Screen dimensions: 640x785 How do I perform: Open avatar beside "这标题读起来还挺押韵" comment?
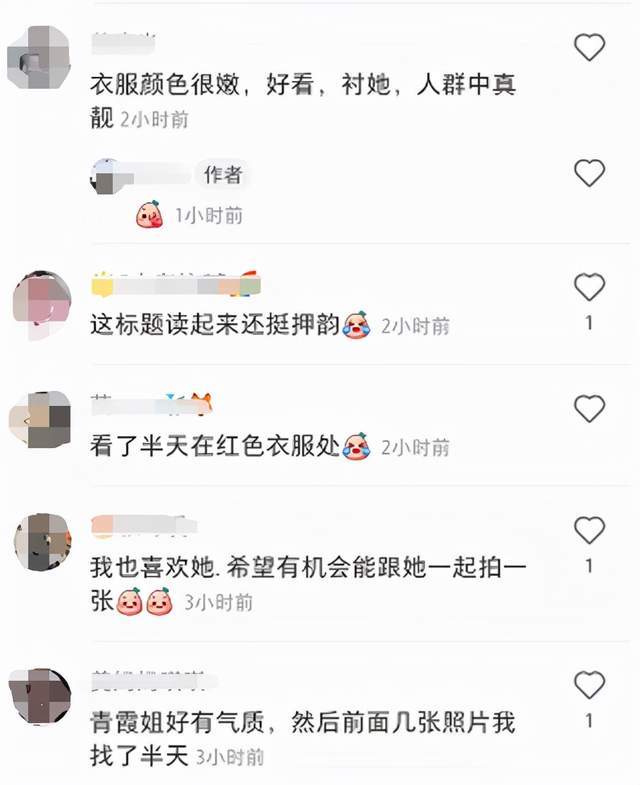point(41,300)
